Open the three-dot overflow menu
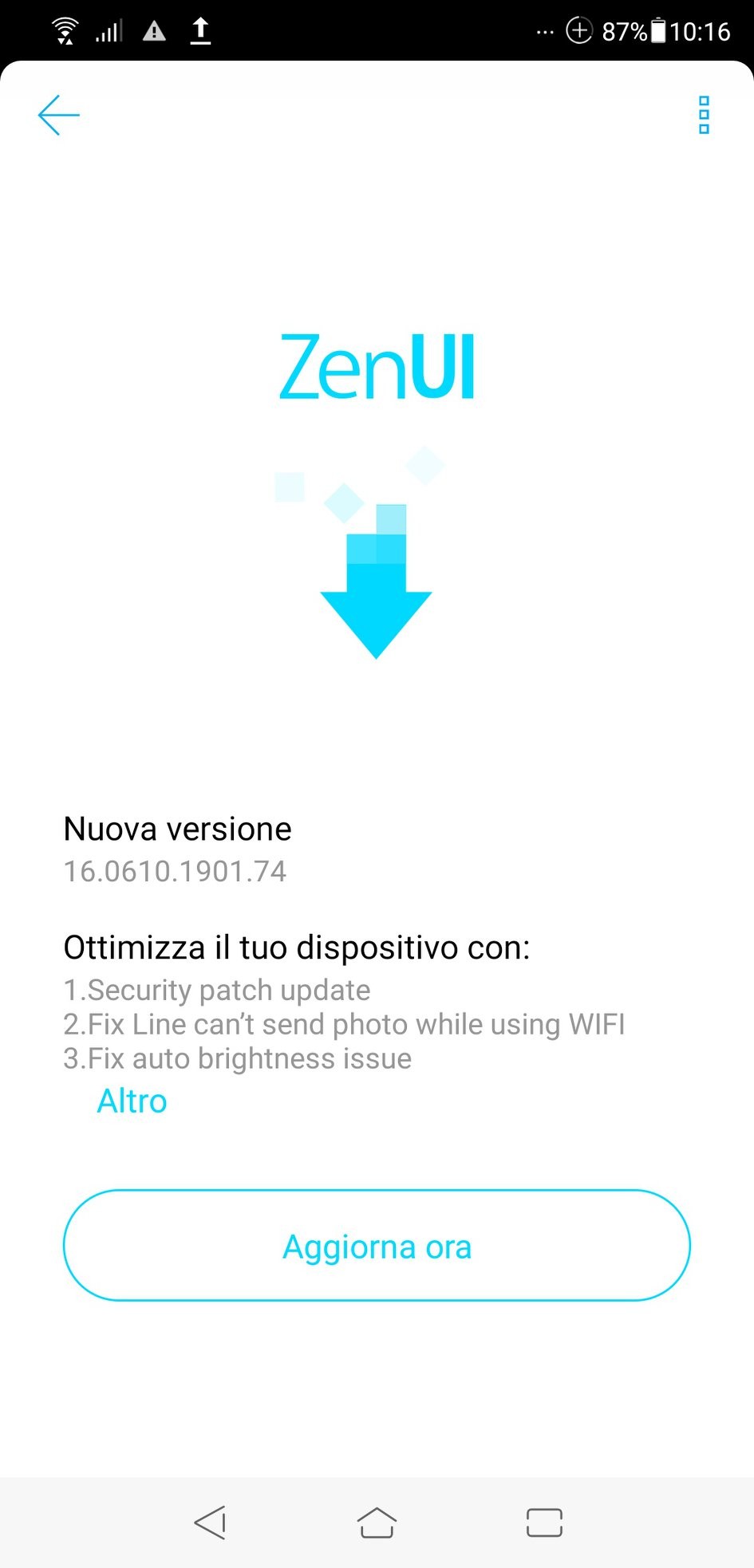Screen dimensions: 754x1568 click(x=704, y=116)
